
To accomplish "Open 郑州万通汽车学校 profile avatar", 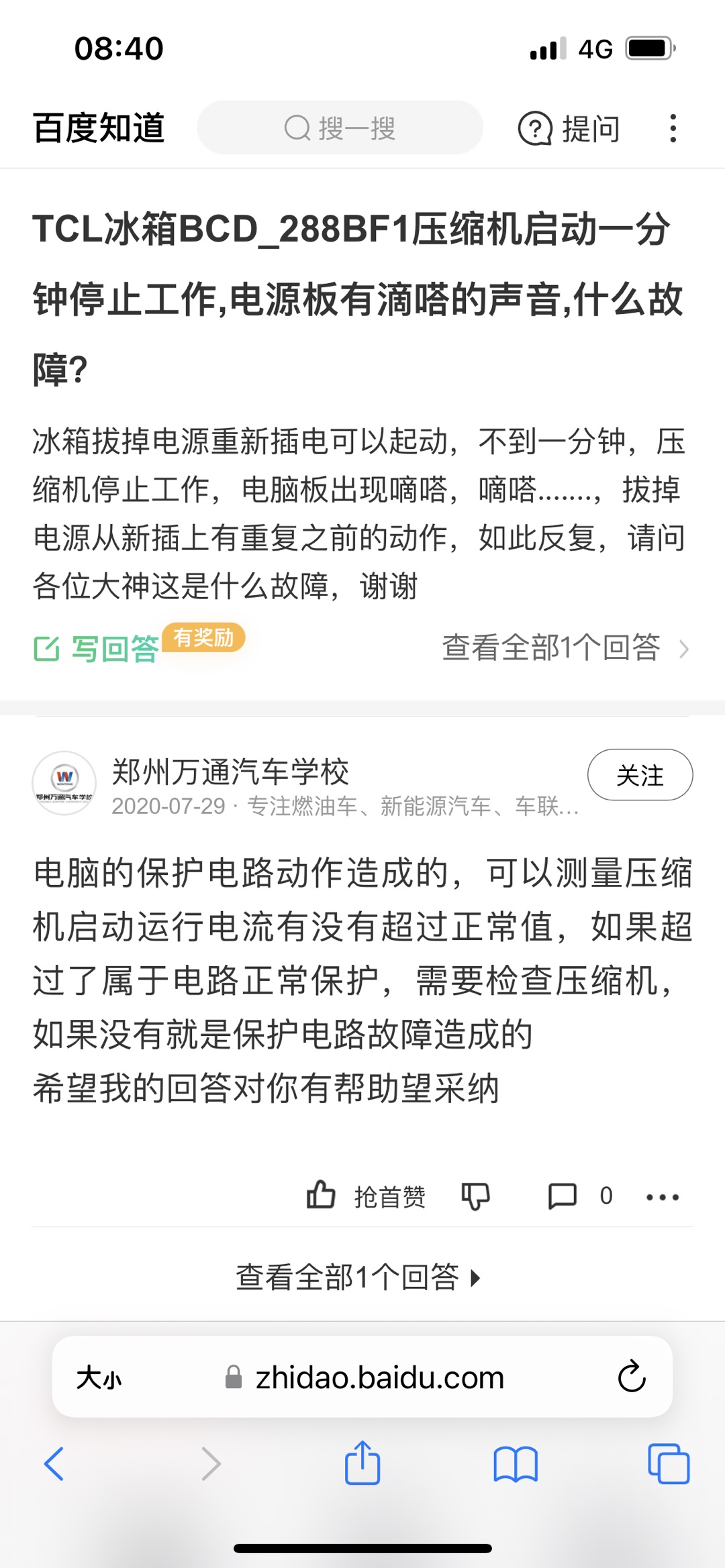I will pos(64,782).
